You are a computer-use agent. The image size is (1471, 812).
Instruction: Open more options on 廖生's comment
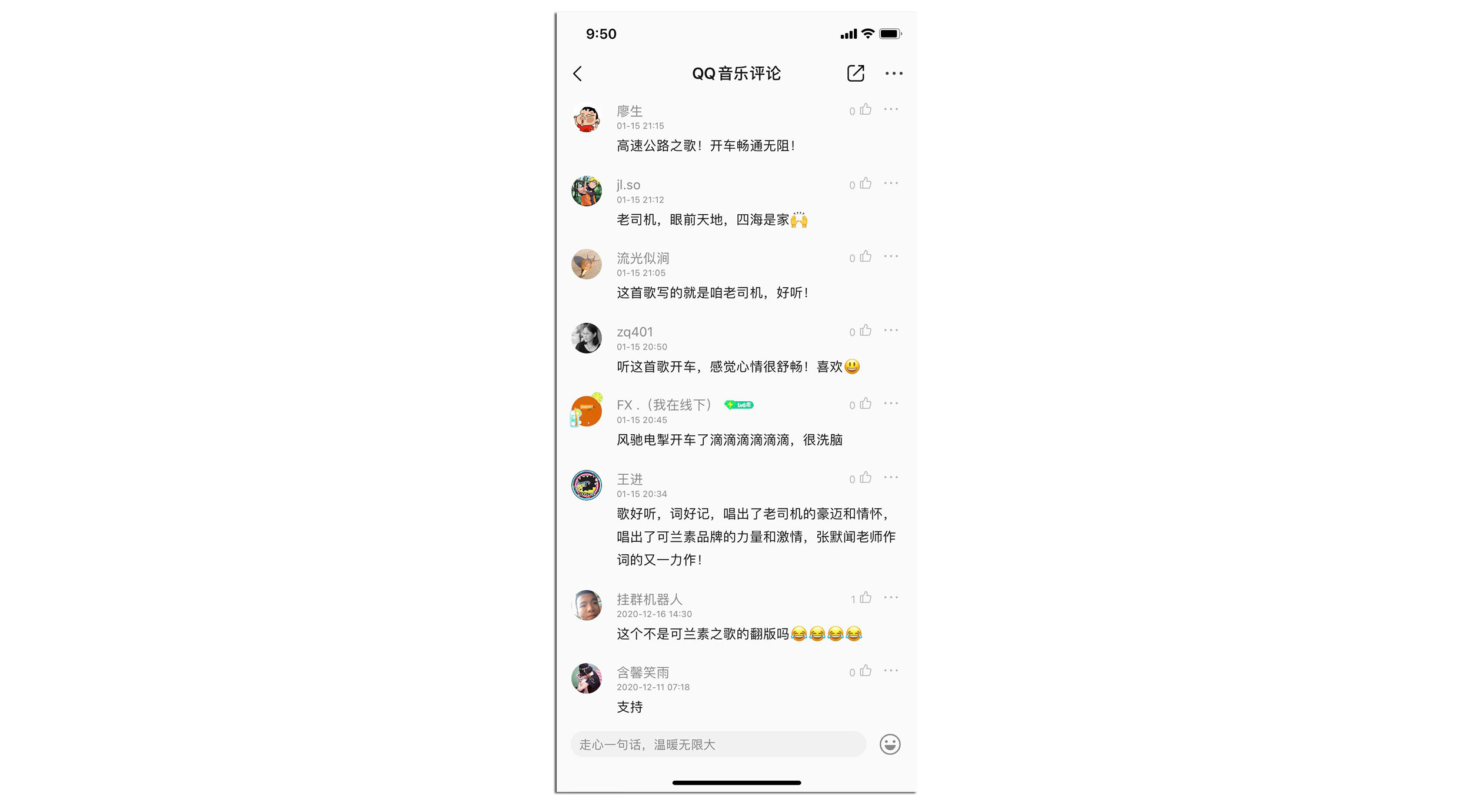(891, 110)
